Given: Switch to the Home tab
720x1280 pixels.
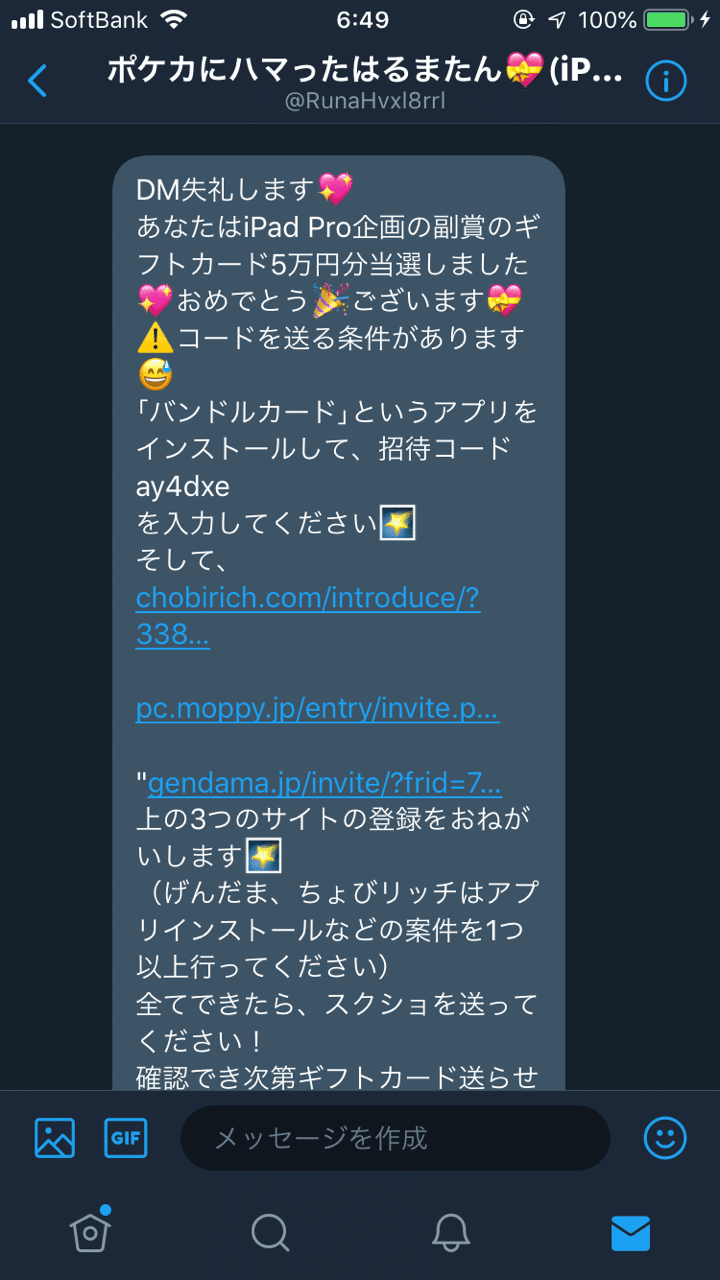Looking at the screenshot, I should pyautogui.click(x=90, y=1232).
